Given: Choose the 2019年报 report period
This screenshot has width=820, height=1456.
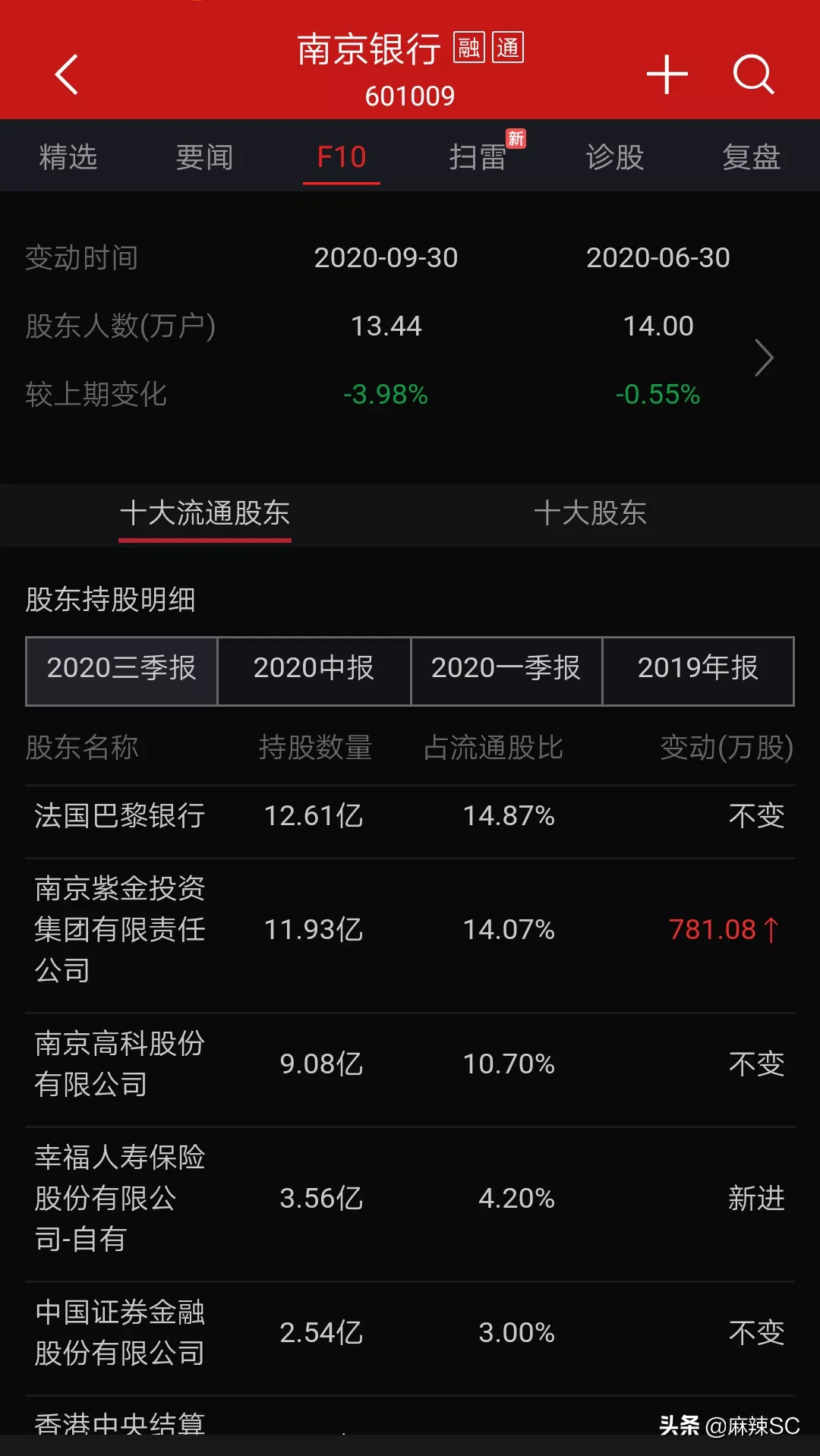Looking at the screenshot, I should (x=698, y=669).
